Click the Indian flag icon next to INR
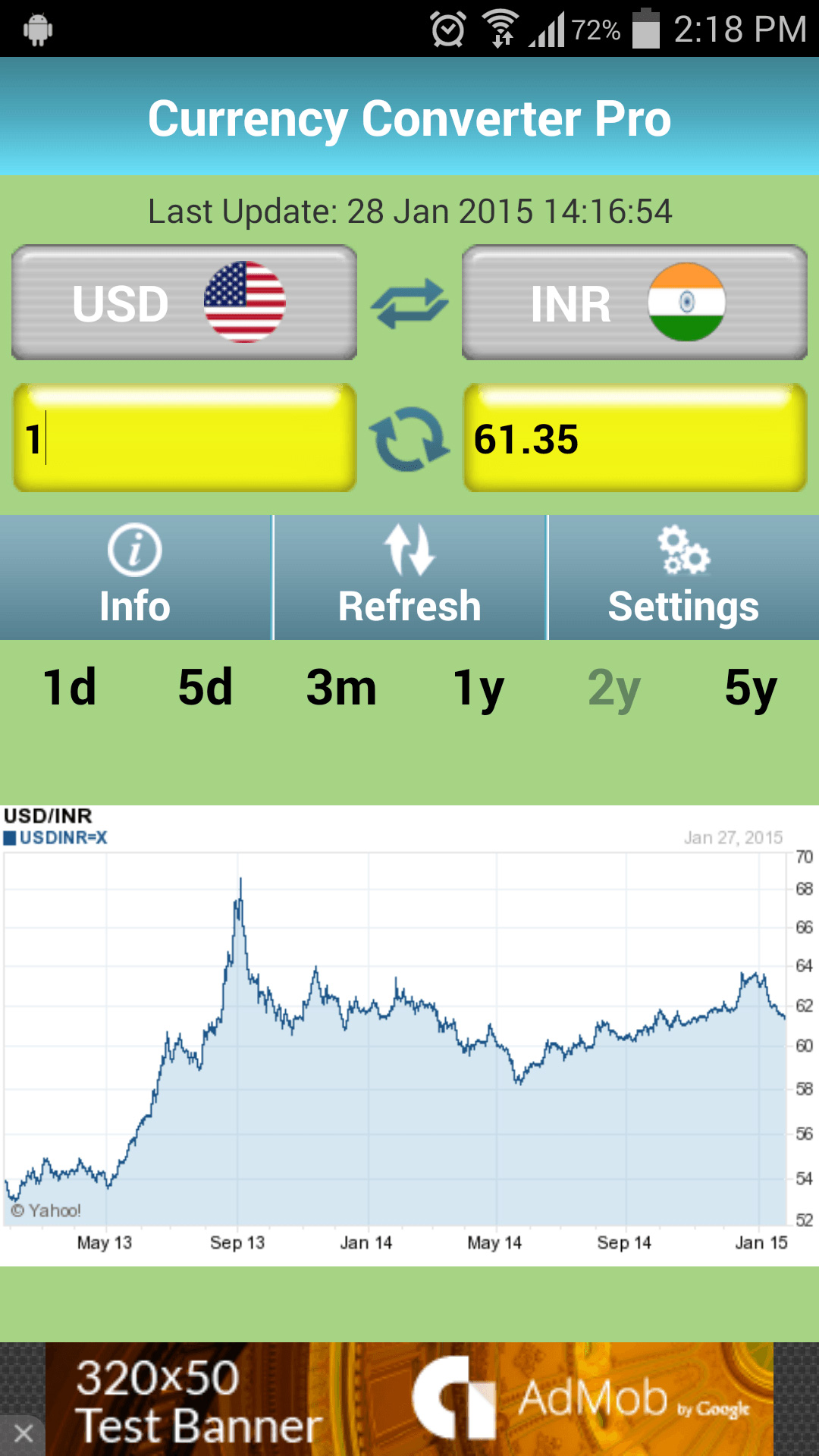 click(x=688, y=302)
